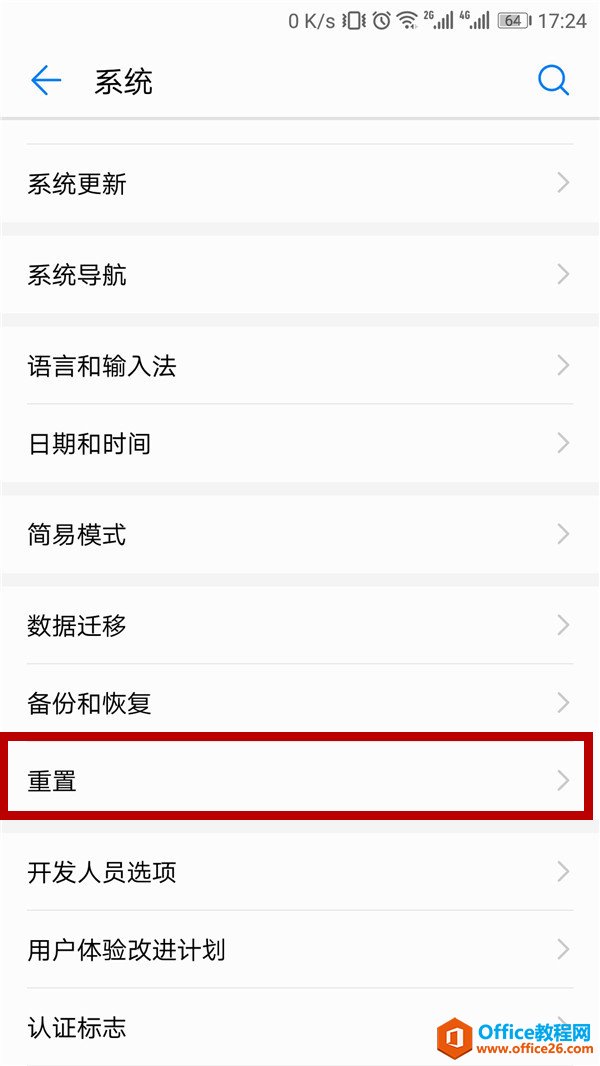600x1066 pixels.
Task: Go back from the 系统 settings page
Action: point(46,81)
